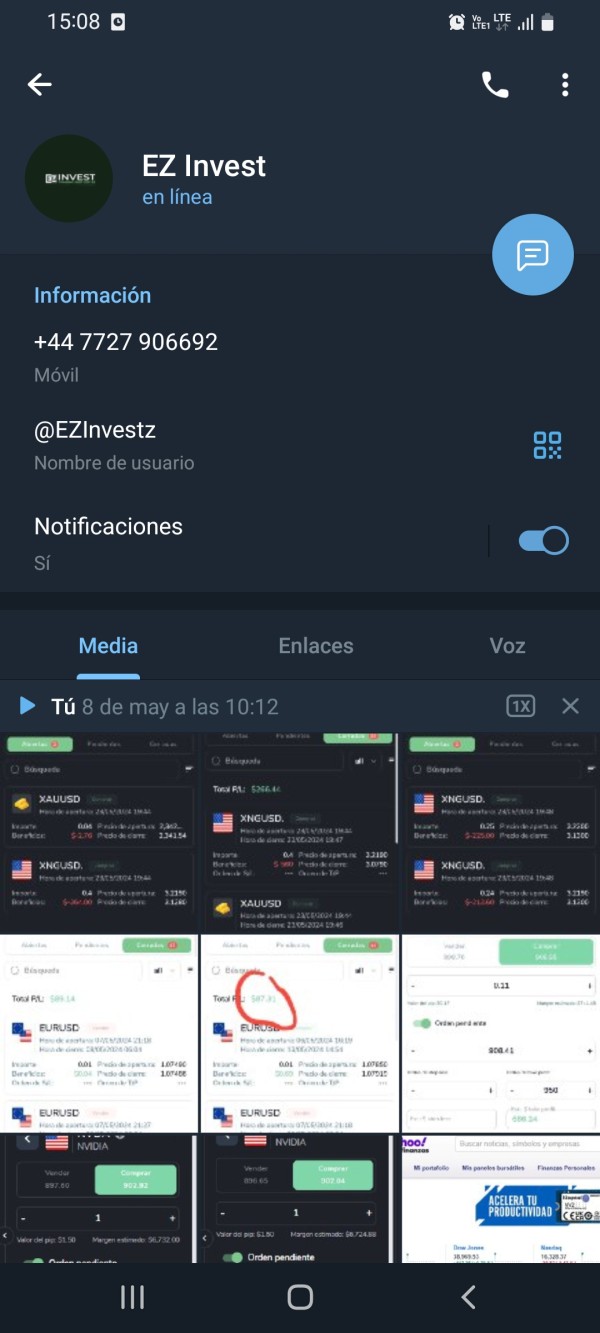Go back using the top arrow
600x1333 pixels.
pyautogui.click(x=40, y=85)
